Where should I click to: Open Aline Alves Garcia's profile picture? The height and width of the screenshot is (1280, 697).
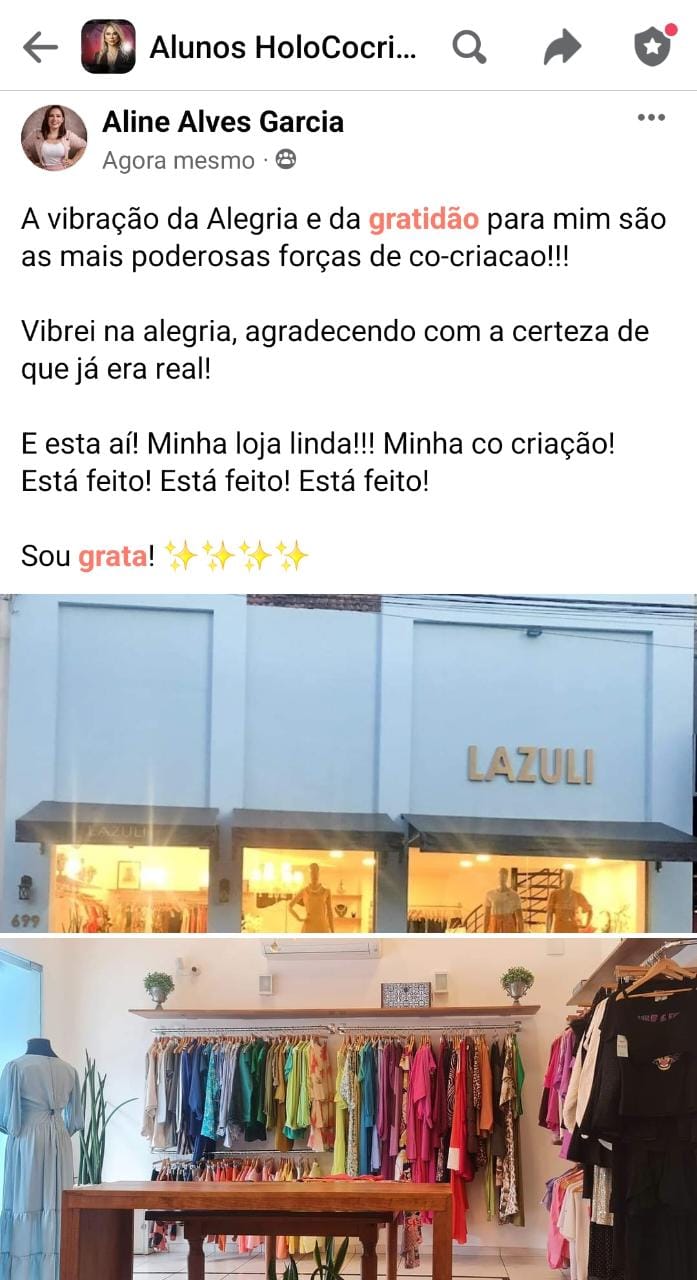54,137
